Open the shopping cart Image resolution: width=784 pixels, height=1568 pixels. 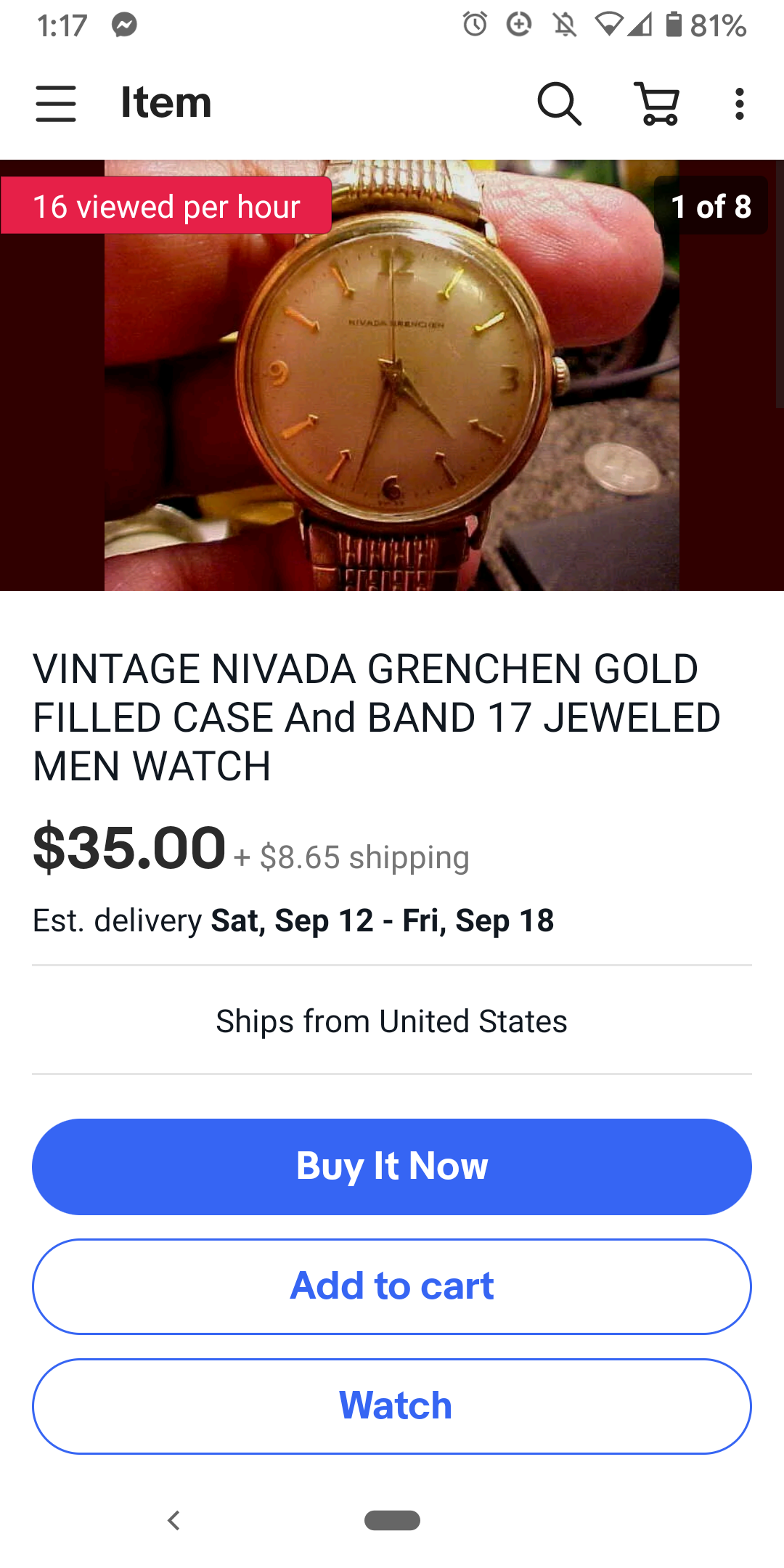(x=657, y=103)
